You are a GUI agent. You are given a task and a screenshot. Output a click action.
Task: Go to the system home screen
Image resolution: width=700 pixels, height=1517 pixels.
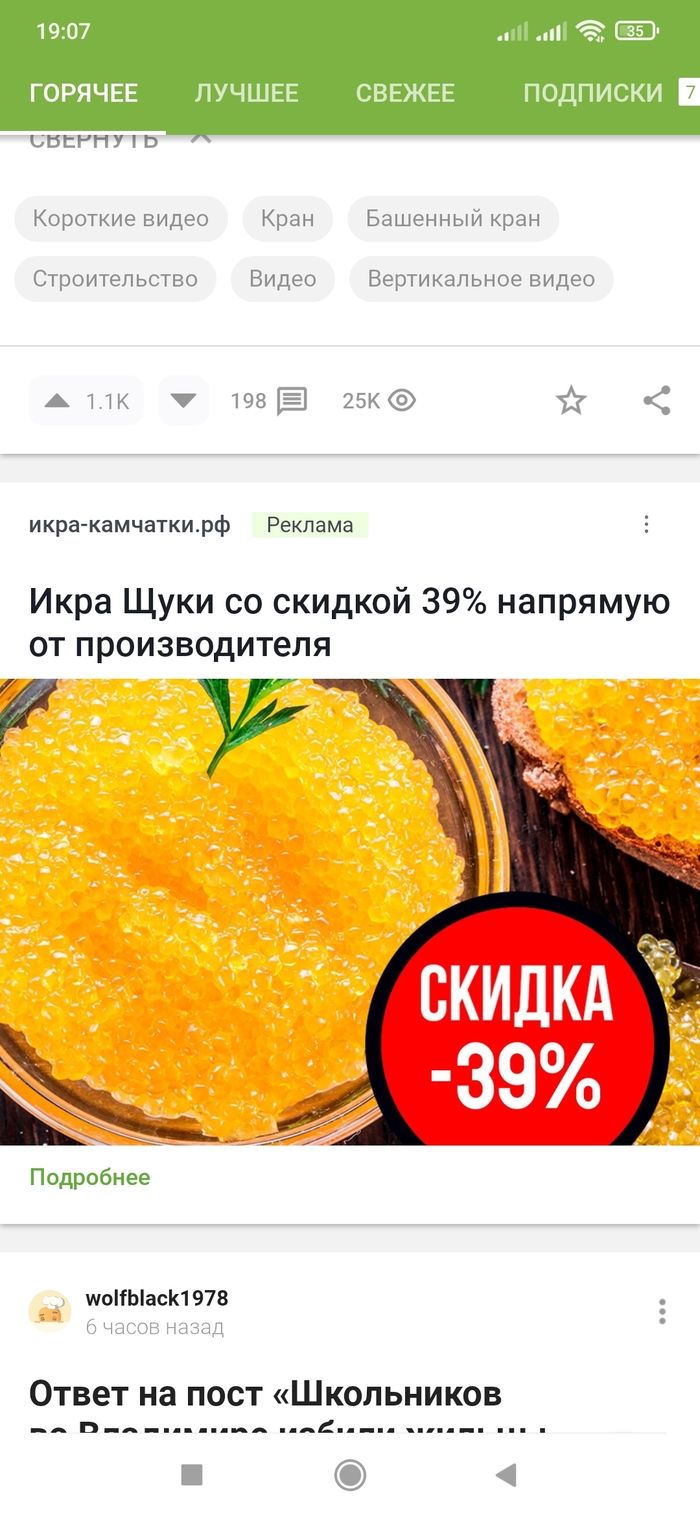[350, 1475]
